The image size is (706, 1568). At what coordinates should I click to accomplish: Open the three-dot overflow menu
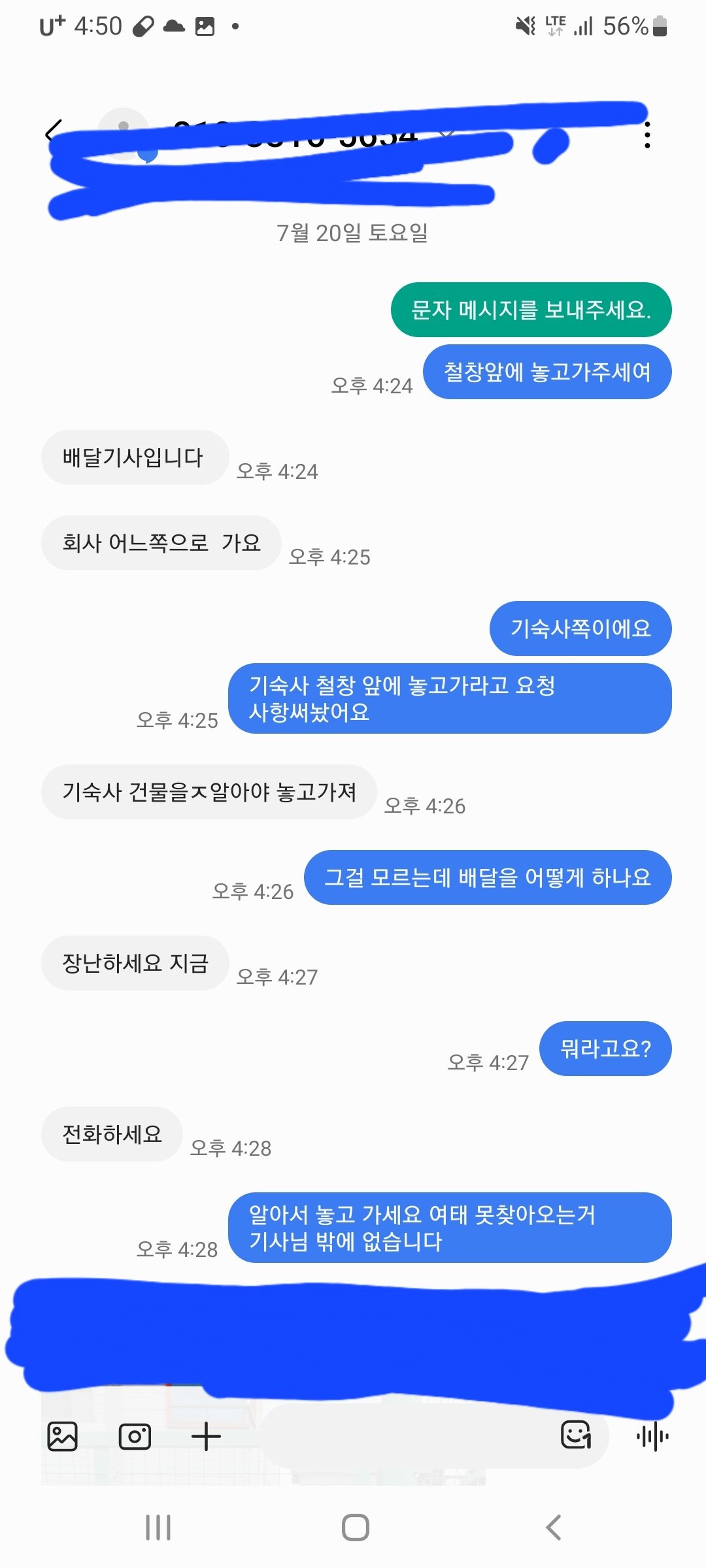coord(647,135)
